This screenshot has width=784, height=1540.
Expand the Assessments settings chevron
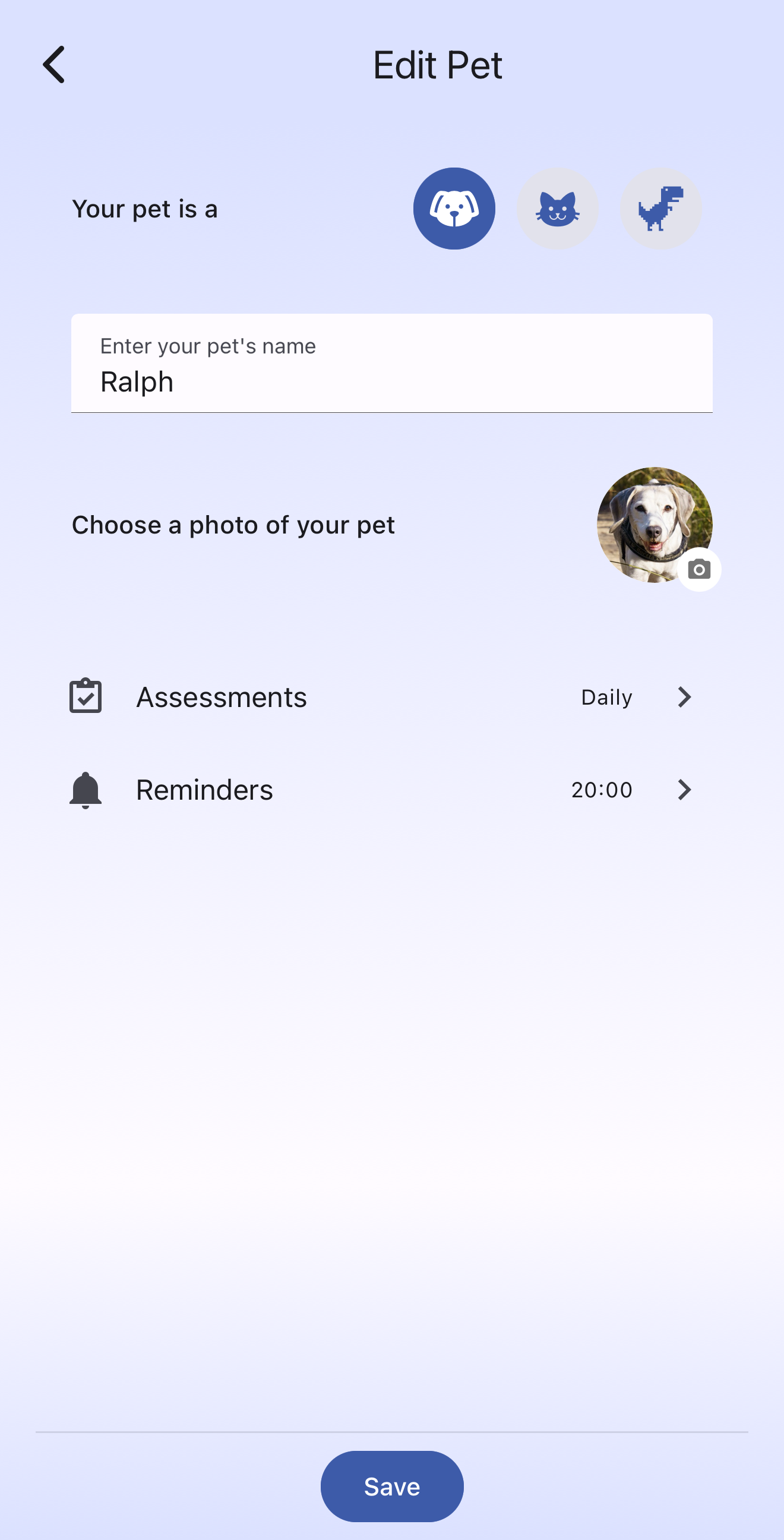[x=684, y=696]
